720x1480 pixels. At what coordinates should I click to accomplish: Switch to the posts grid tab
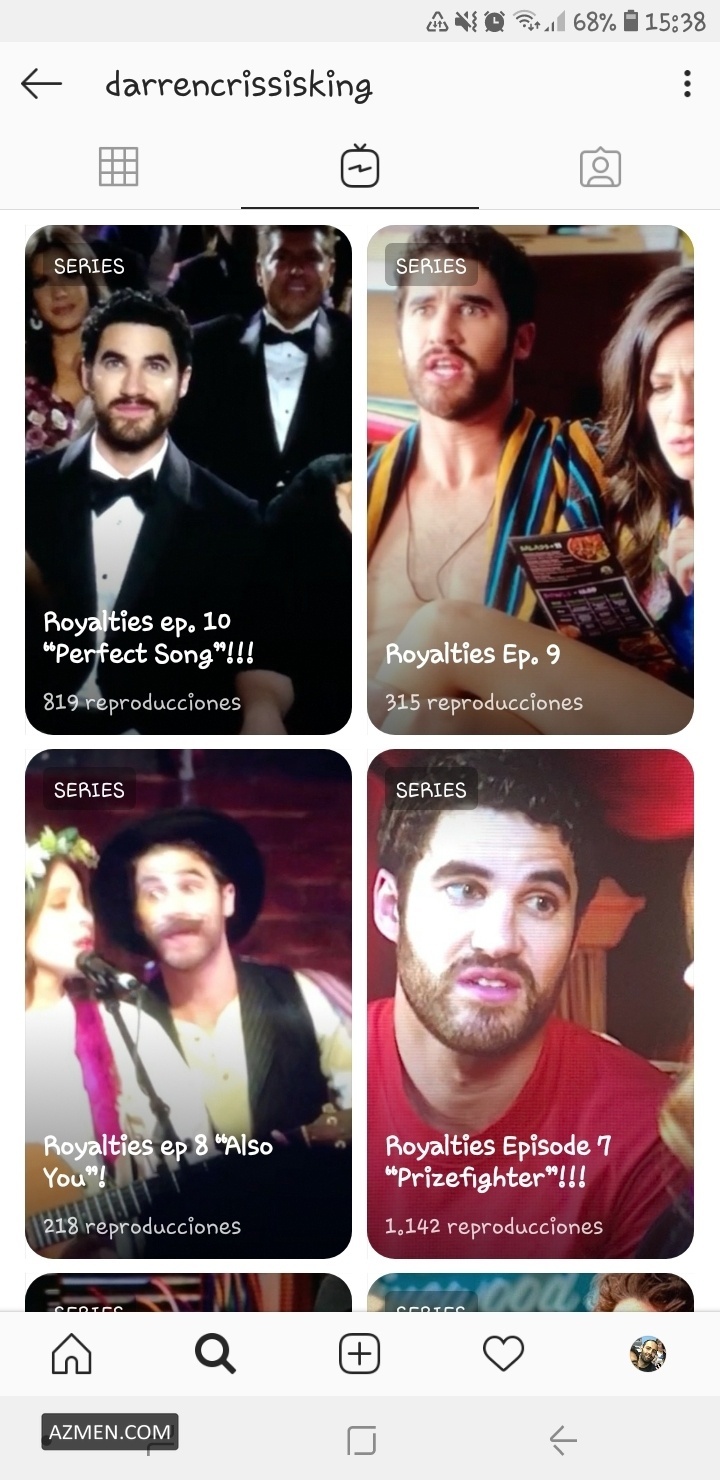(x=119, y=167)
